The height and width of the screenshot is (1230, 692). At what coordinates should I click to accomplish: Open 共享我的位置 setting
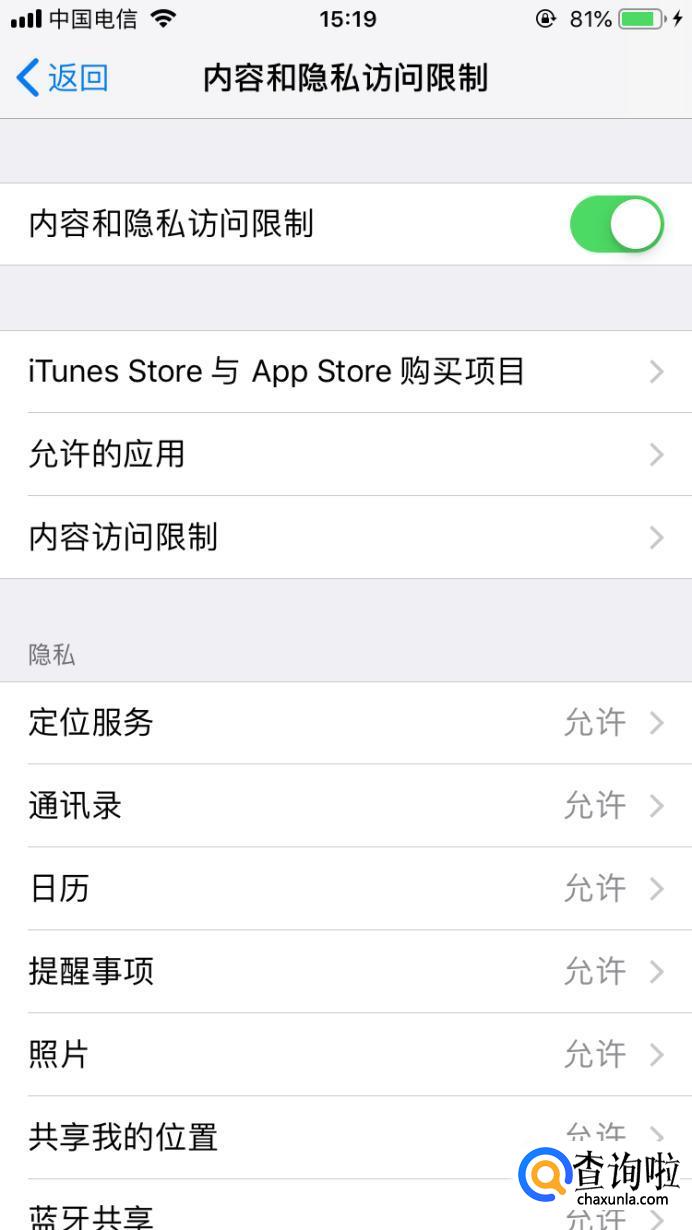click(x=300, y=1137)
